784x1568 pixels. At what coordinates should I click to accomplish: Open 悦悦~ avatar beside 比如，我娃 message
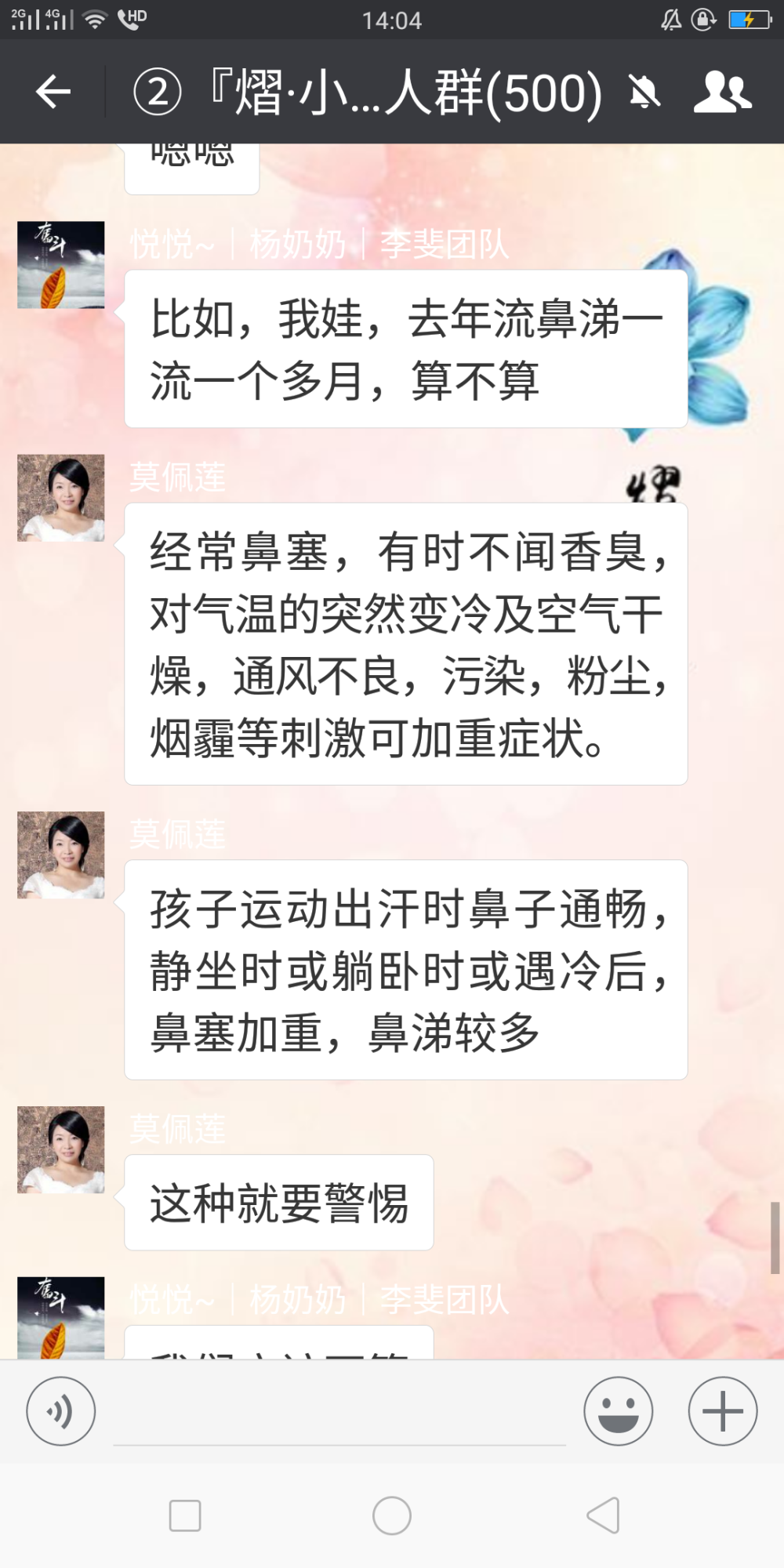tap(61, 265)
